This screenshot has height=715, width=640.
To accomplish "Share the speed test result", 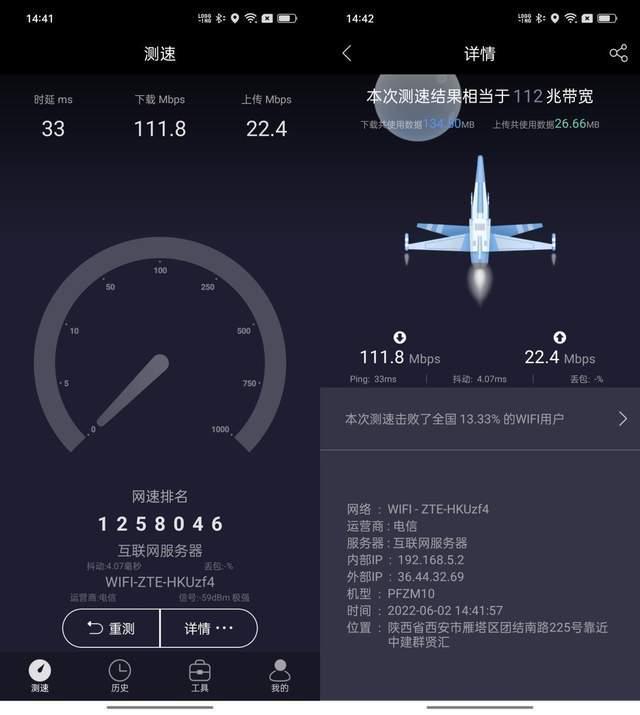I will 618,53.
